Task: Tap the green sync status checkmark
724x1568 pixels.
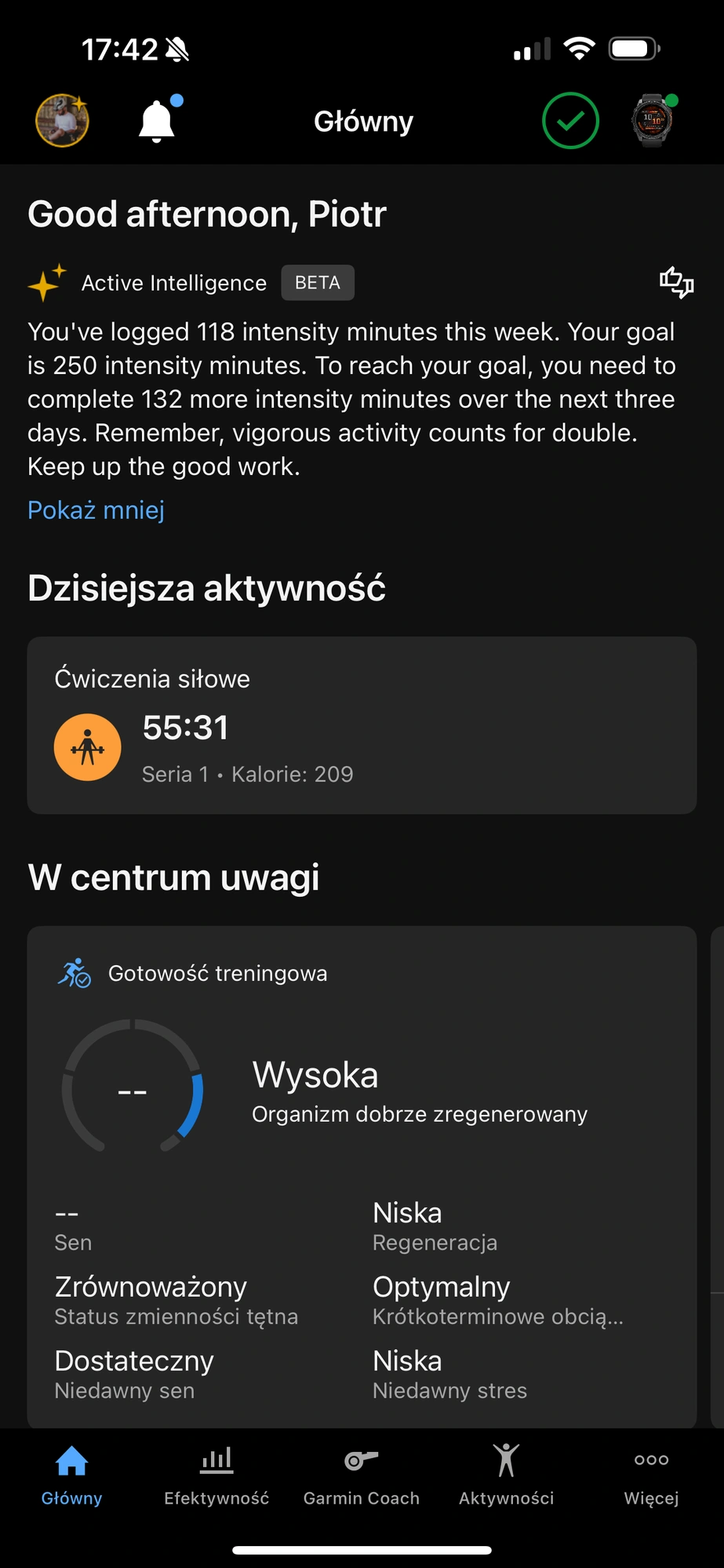Action: 570,121
